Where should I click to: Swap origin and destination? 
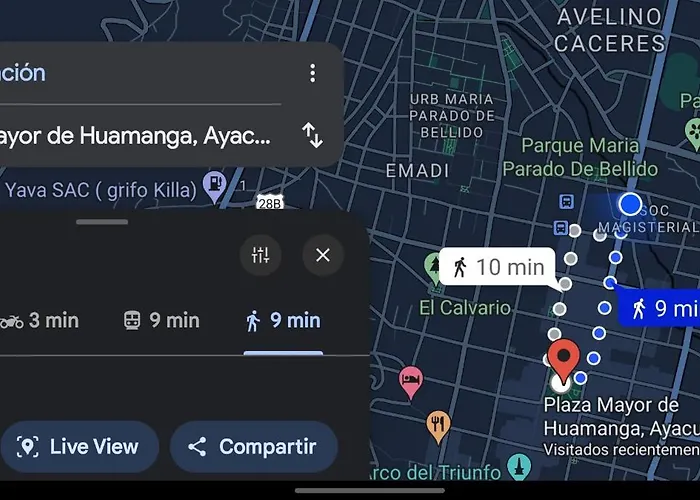[x=313, y=135]
